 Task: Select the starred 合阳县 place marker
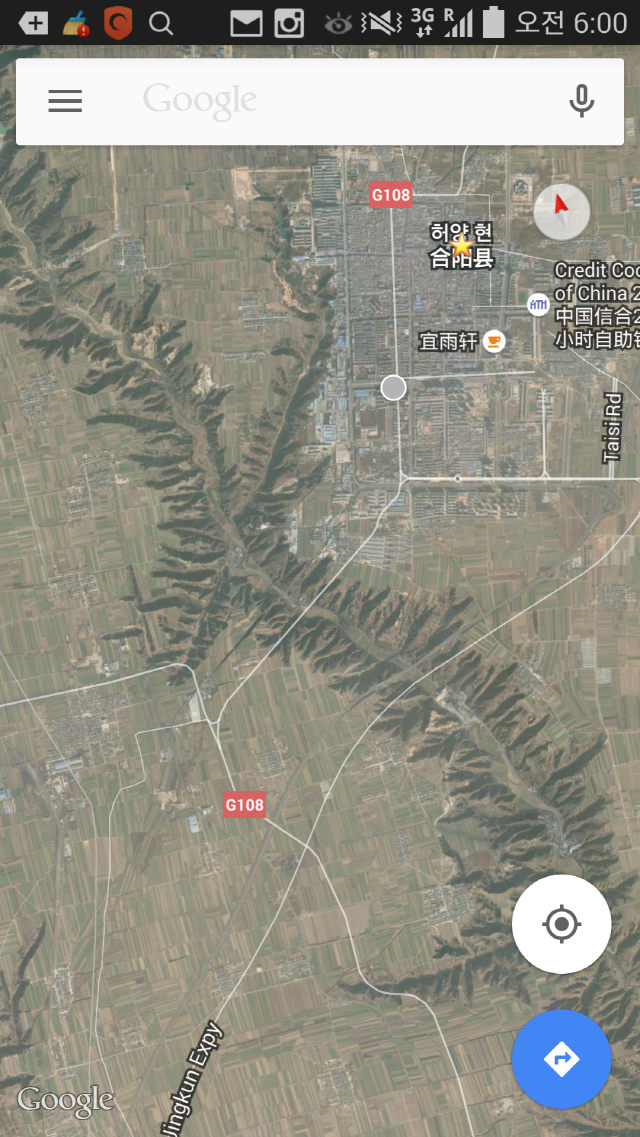(x=461, y=244)
